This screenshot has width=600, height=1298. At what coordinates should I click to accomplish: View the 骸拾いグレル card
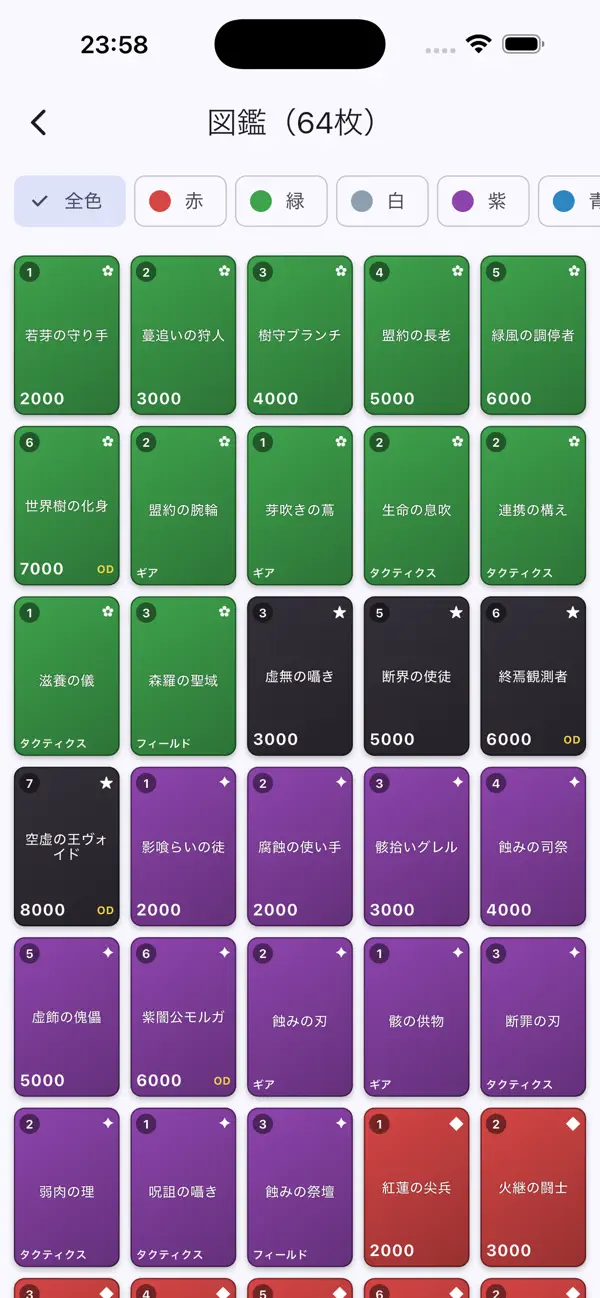tap(417, 847)
